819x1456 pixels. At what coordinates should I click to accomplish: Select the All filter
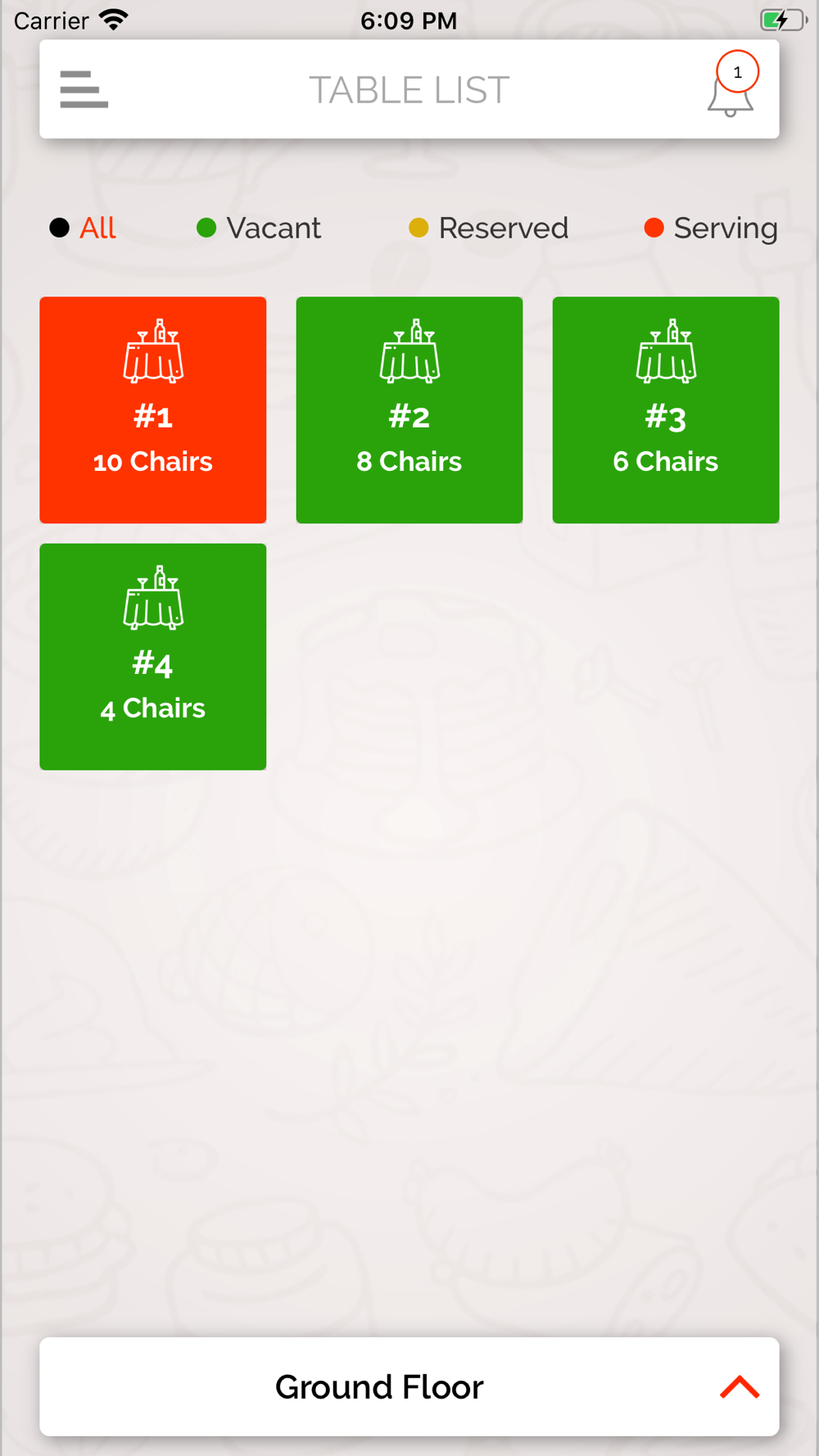pos(83,228)
